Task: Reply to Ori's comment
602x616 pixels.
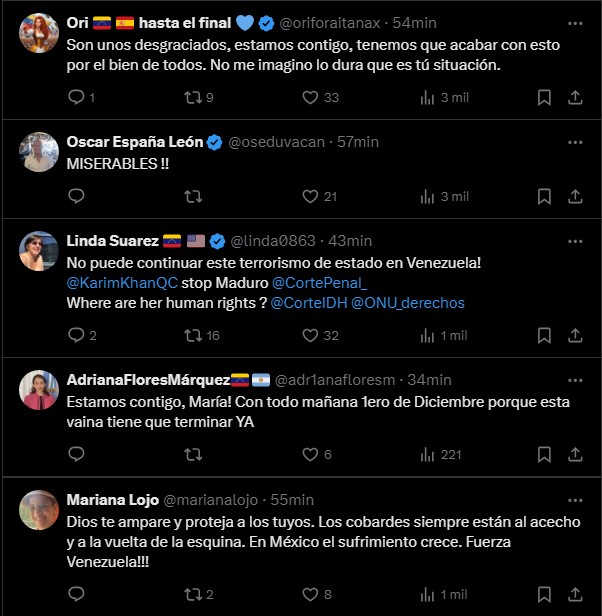Action: (76, 97)
